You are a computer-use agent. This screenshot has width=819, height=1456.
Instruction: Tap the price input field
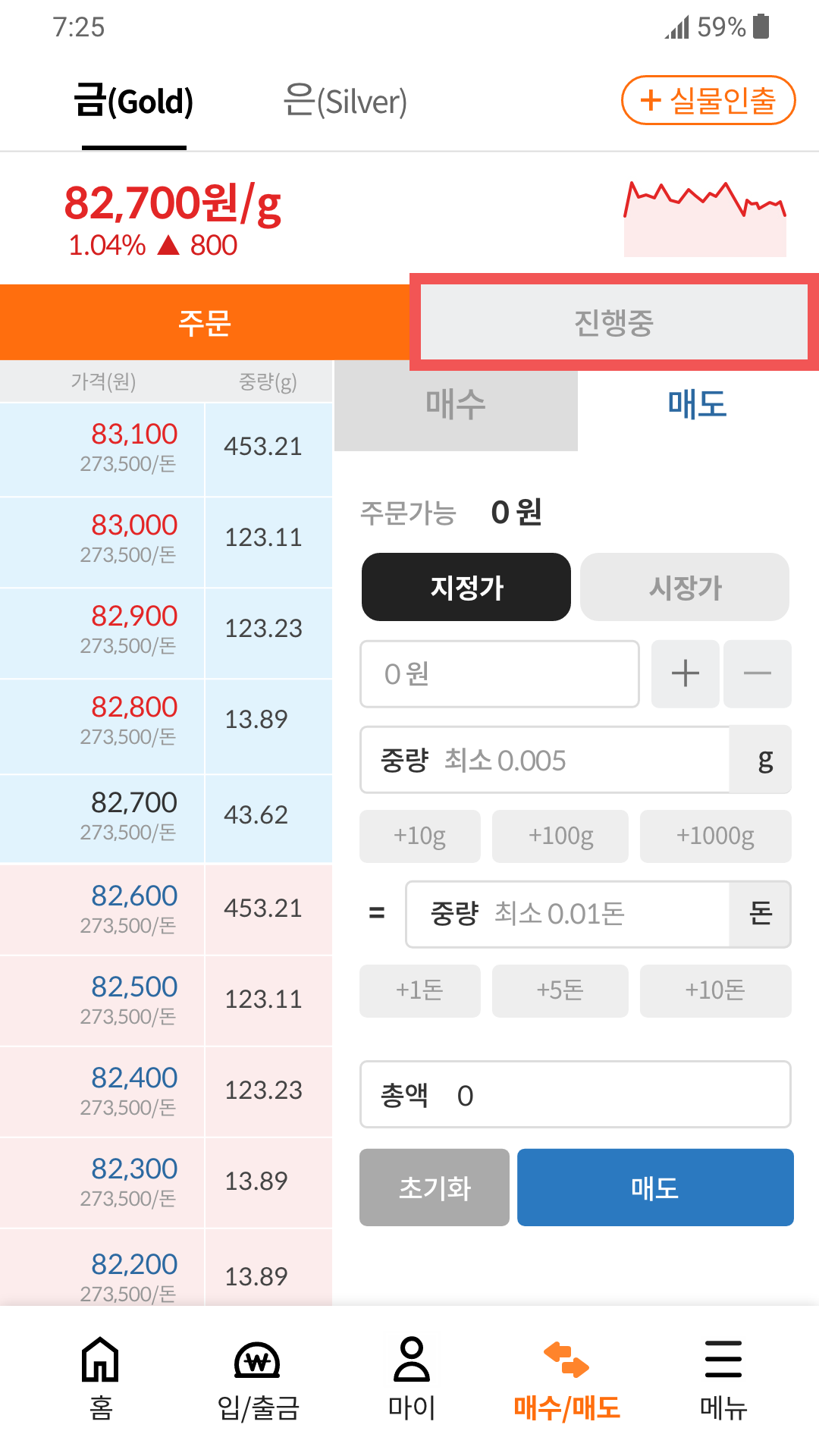click(500, 673)
